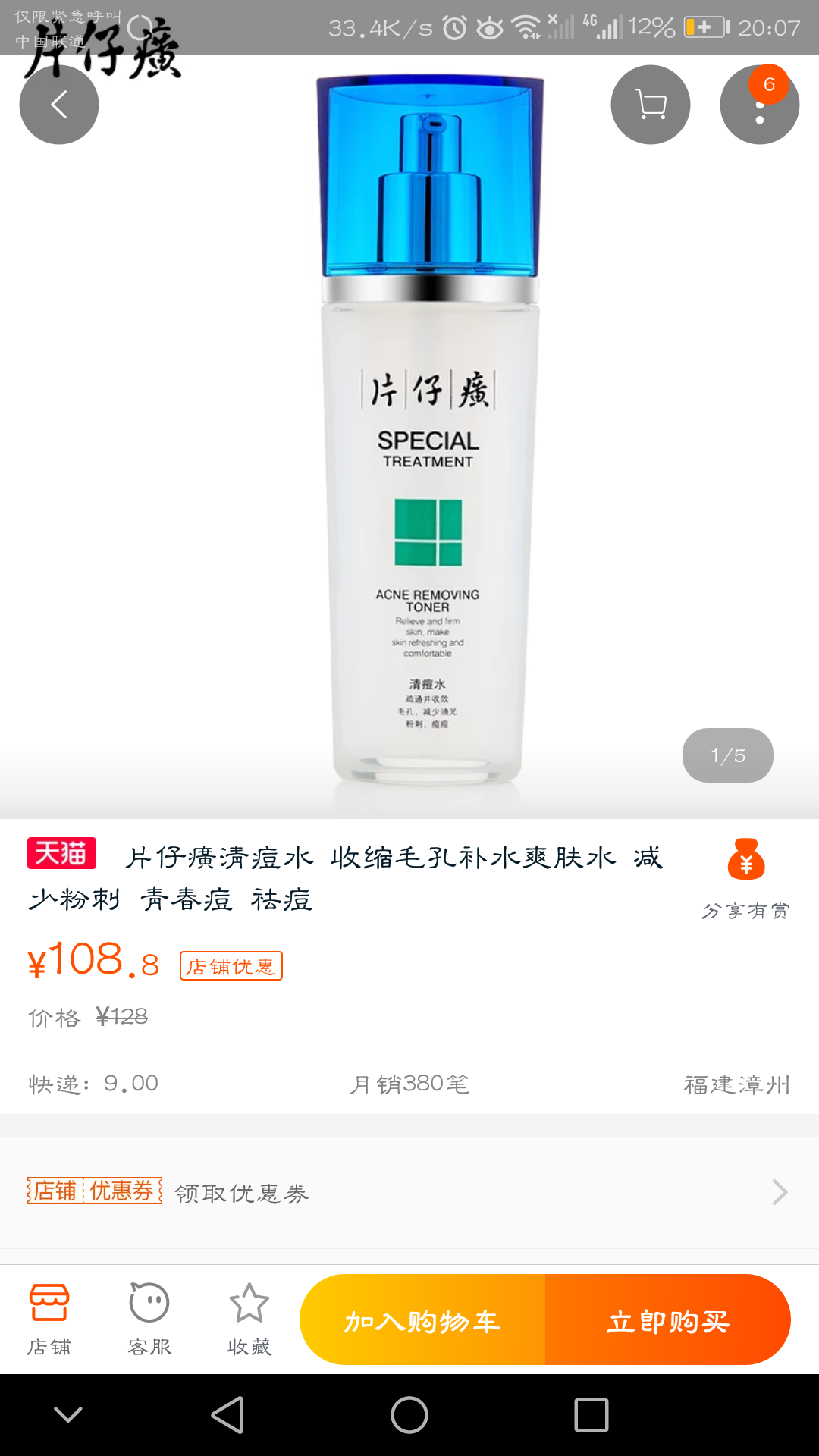Tap 立即购买 buy now button

667,1320
